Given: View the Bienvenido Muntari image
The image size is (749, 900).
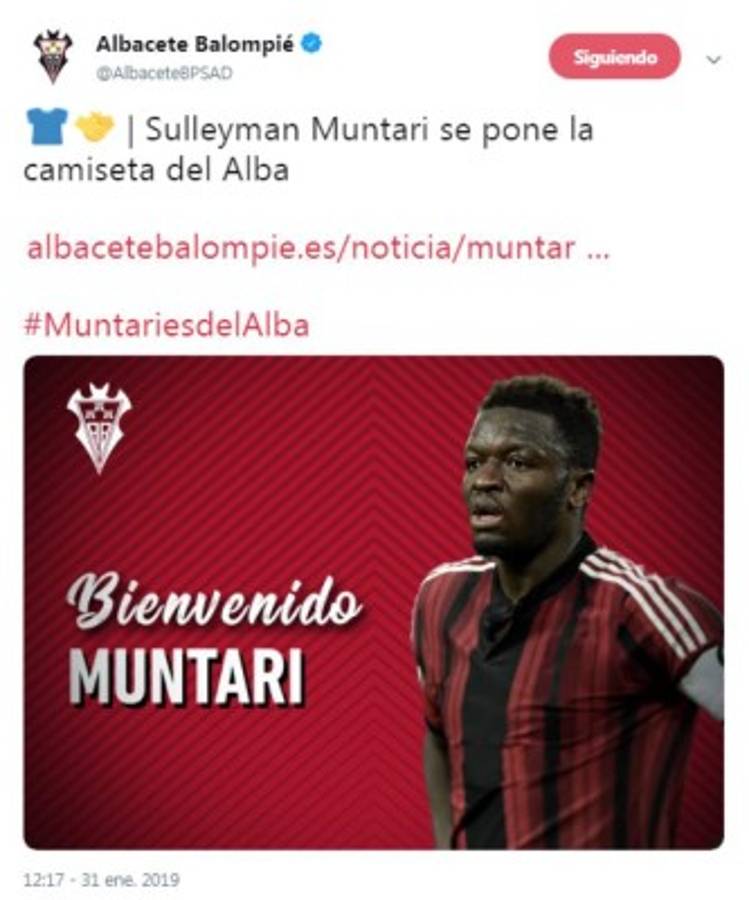Looking at the screenshot, I should pos(373,602).
